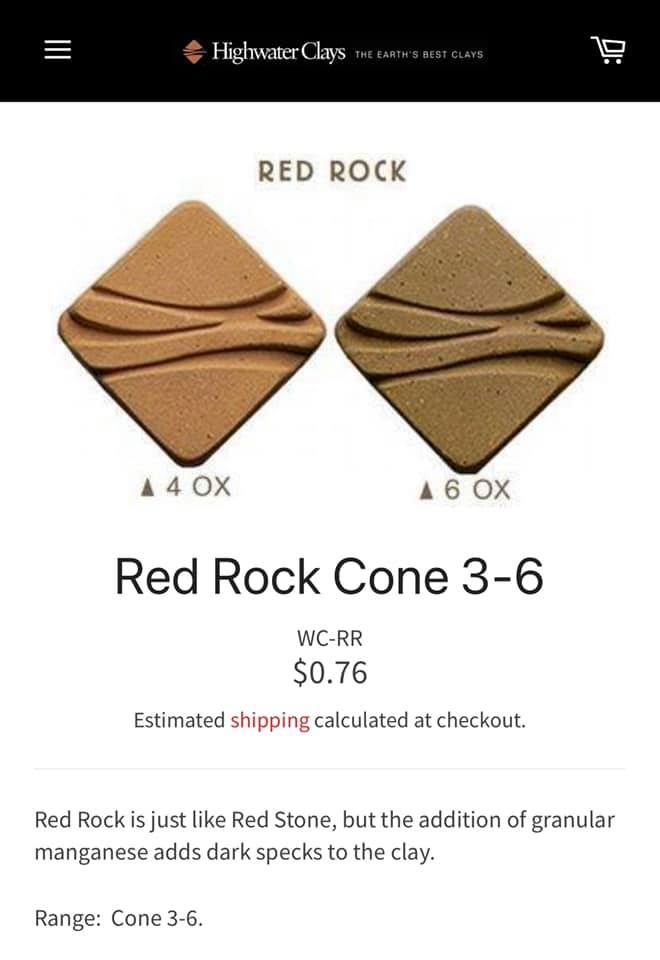Open the red shipping link
Screen dimensions: 660x960
pyautogui.click(x=270, y=721)
